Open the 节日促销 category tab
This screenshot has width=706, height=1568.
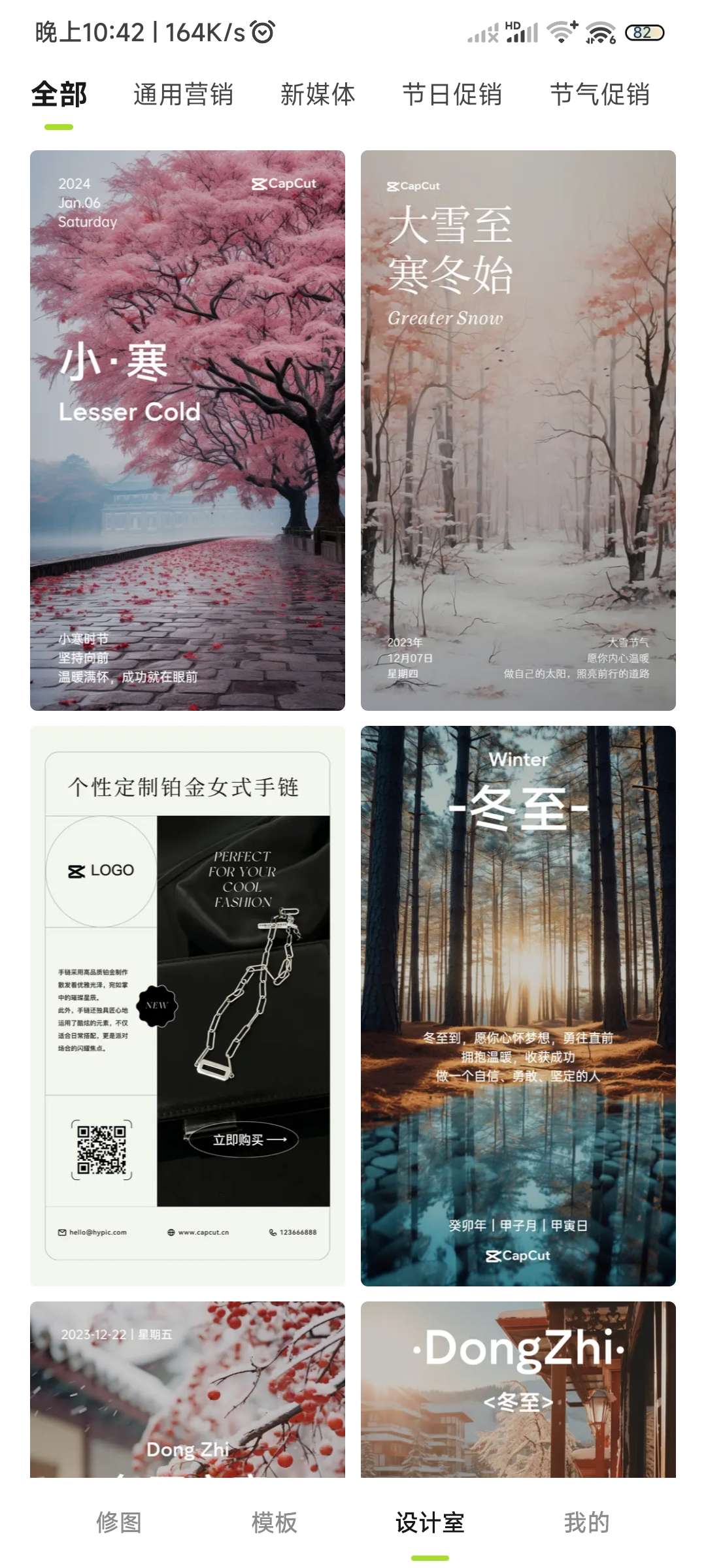[452, 95]
